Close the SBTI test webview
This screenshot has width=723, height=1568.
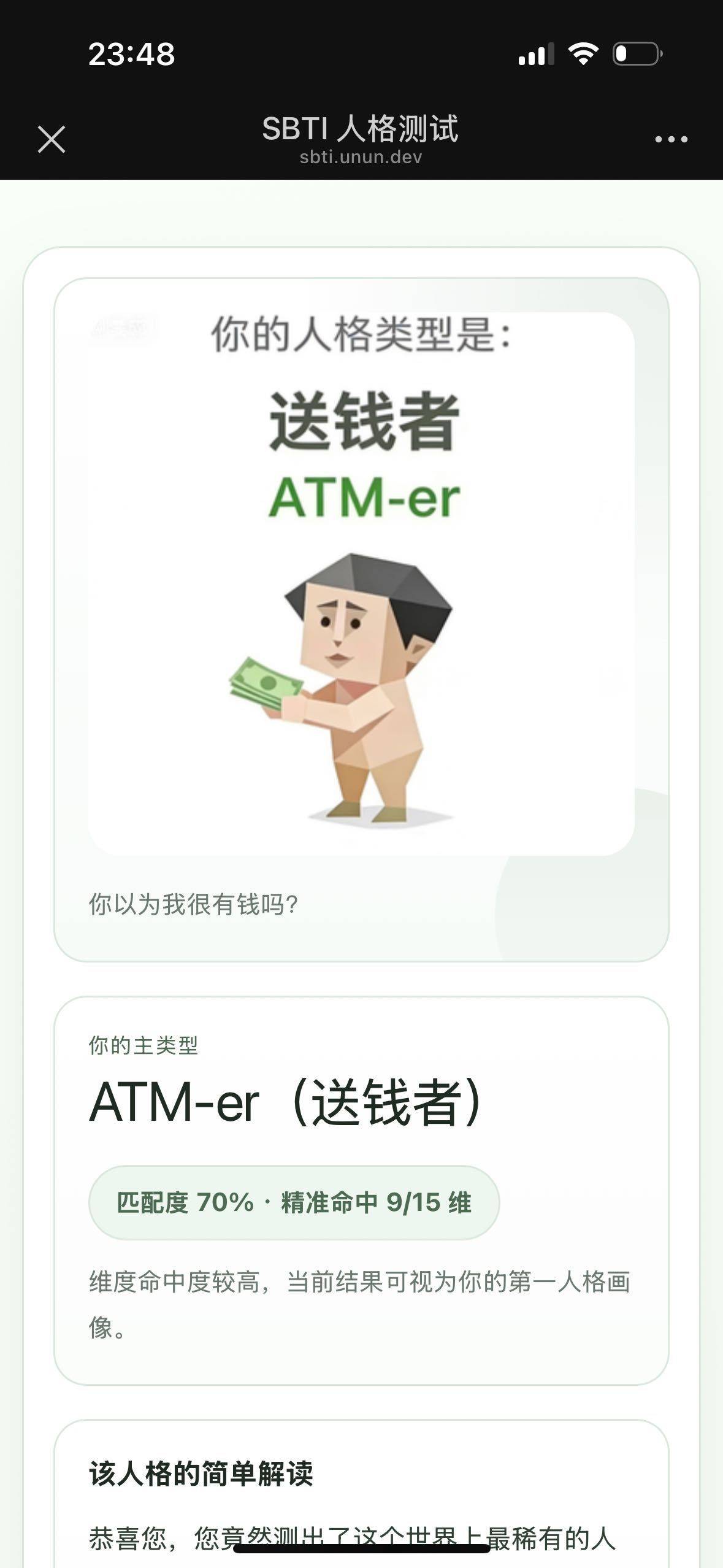tap(52, 139)
